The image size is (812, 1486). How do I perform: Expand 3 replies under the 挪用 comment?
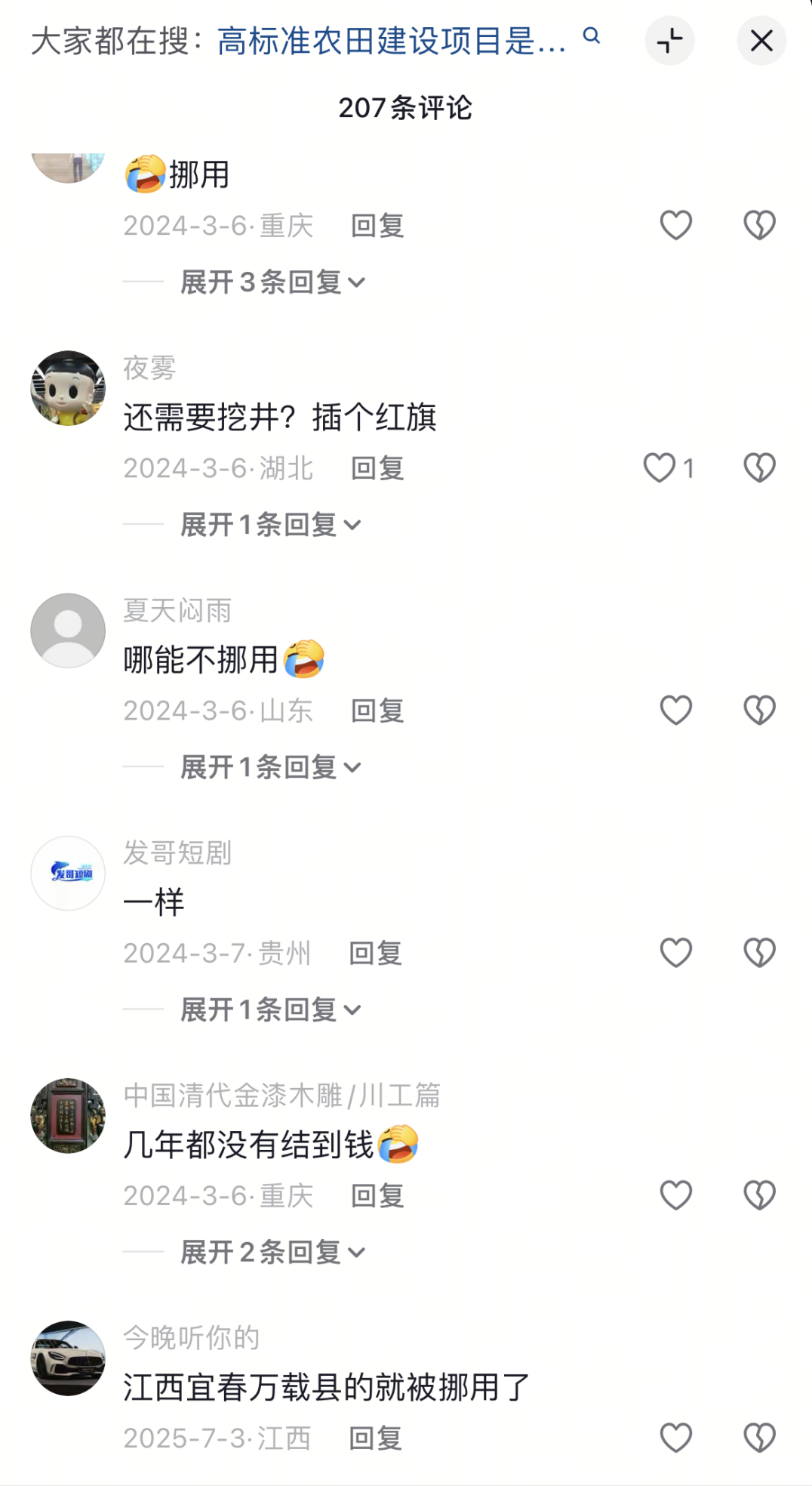coord(272,282)
